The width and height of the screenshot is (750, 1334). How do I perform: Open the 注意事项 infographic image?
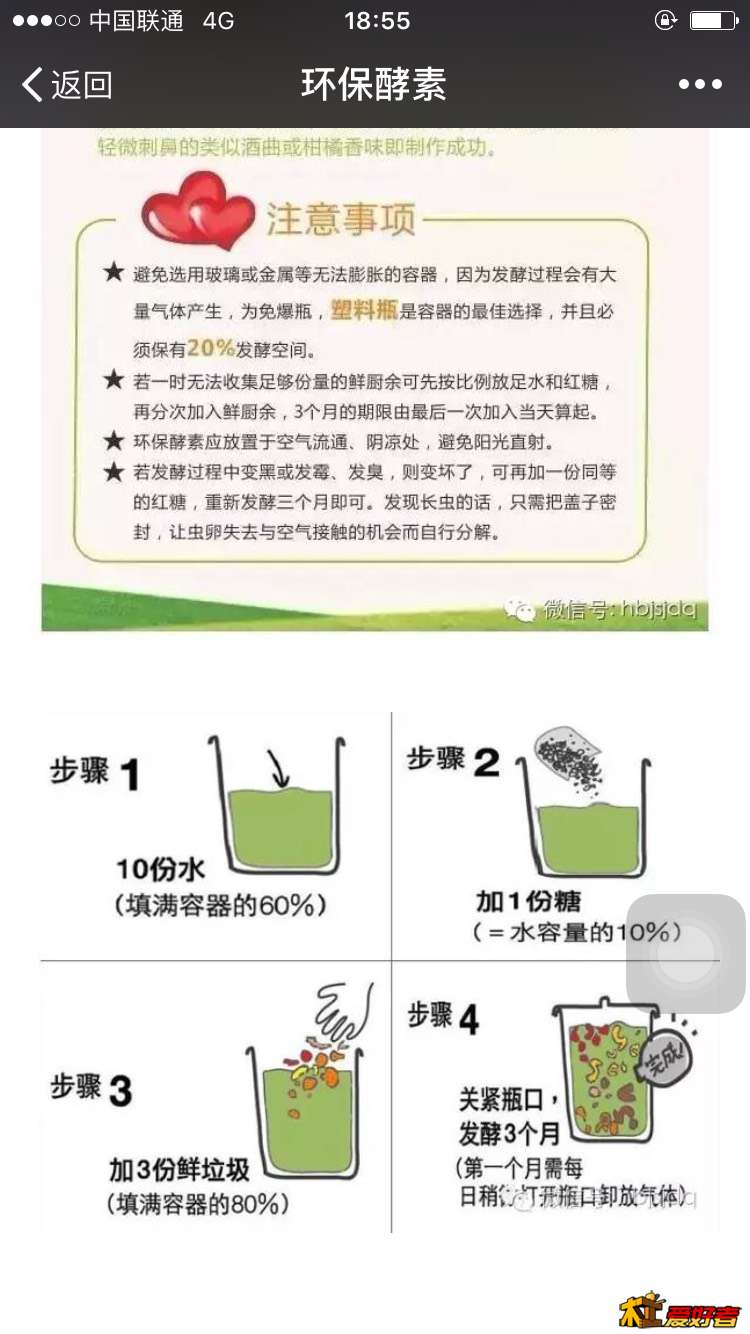[375, 380]
